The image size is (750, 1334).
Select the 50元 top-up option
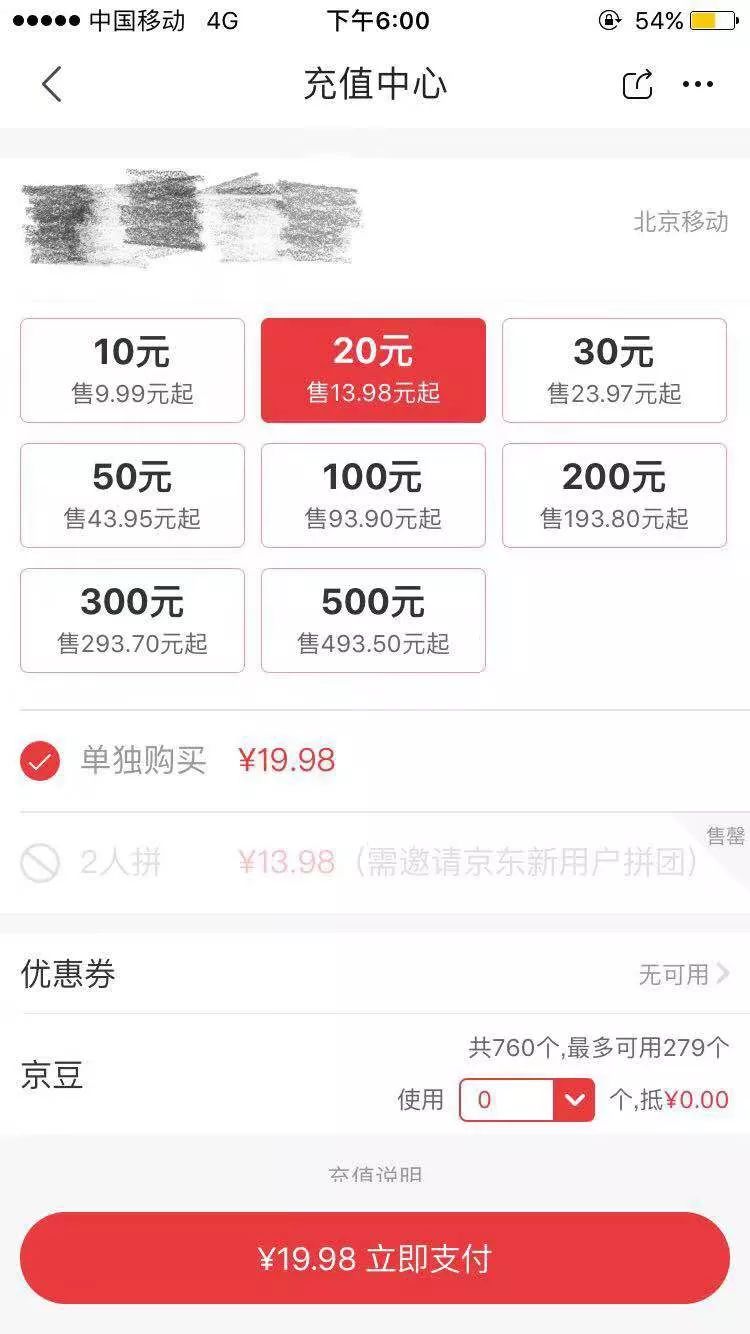[132, 495]
